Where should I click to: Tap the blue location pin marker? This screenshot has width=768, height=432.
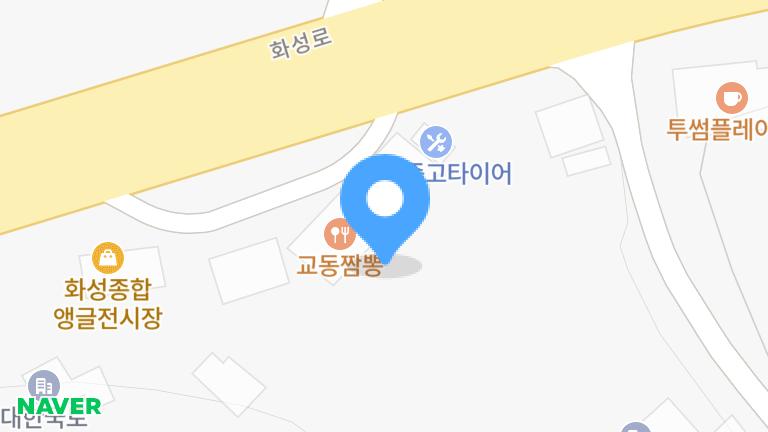point(385,204)
